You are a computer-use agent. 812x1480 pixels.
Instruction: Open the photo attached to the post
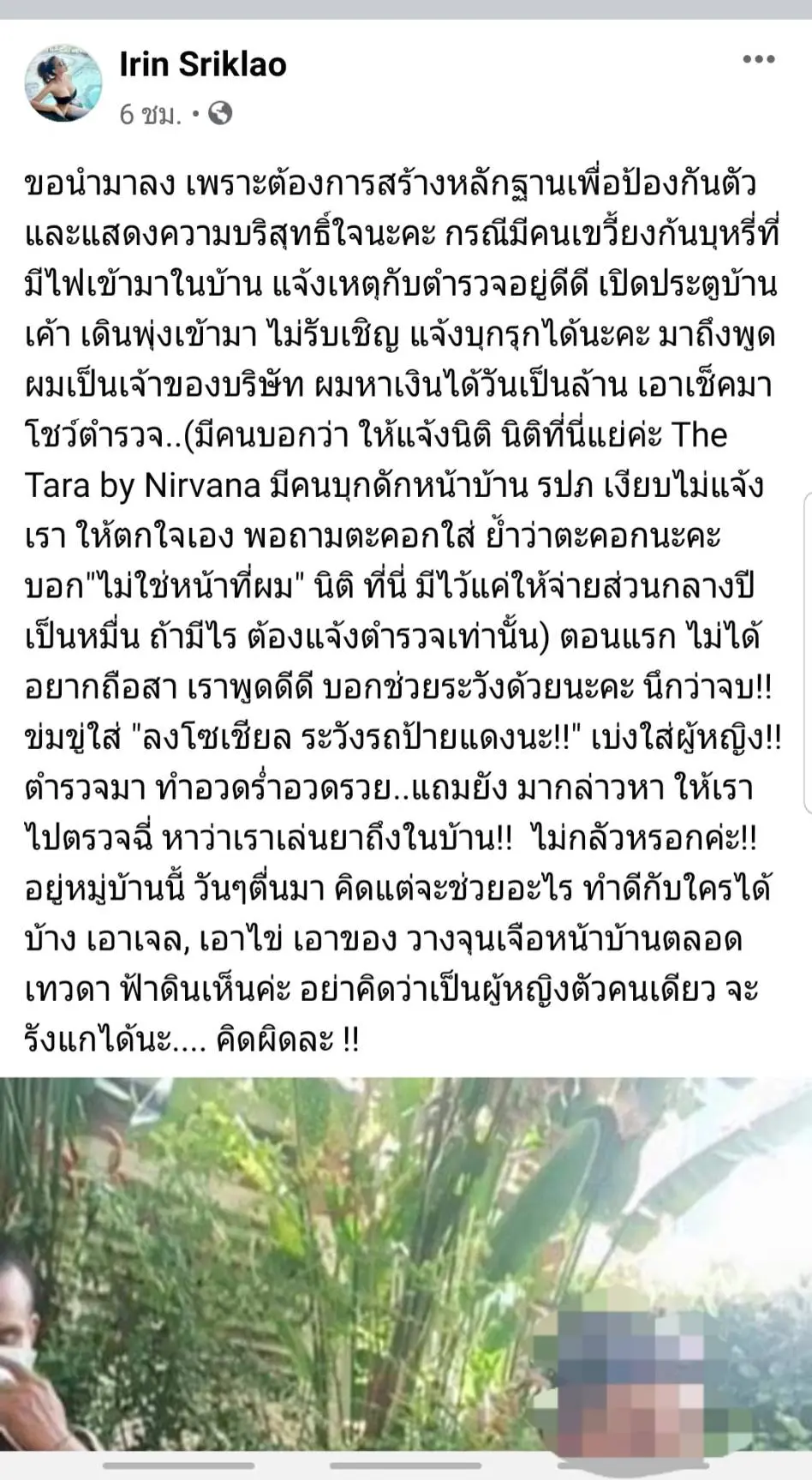click(x=406, y=1268)
